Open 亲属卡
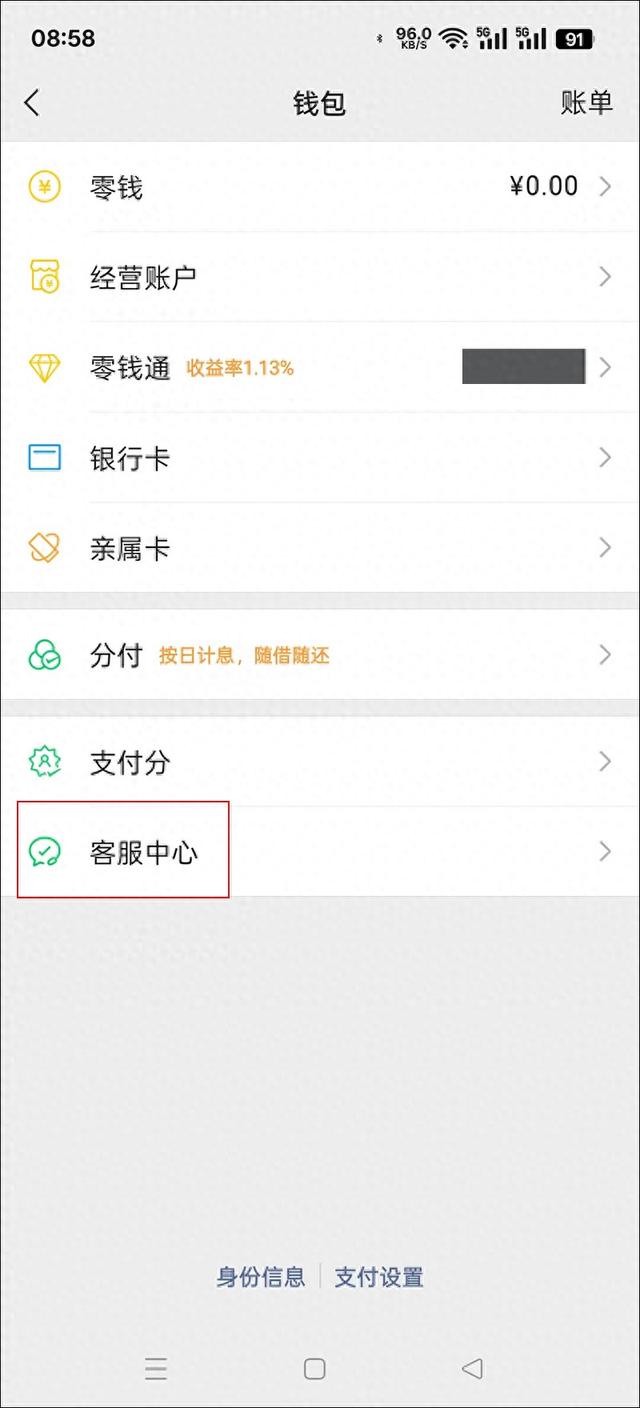640x1408 pixels. pyautogui.click(x=320, y=548)
